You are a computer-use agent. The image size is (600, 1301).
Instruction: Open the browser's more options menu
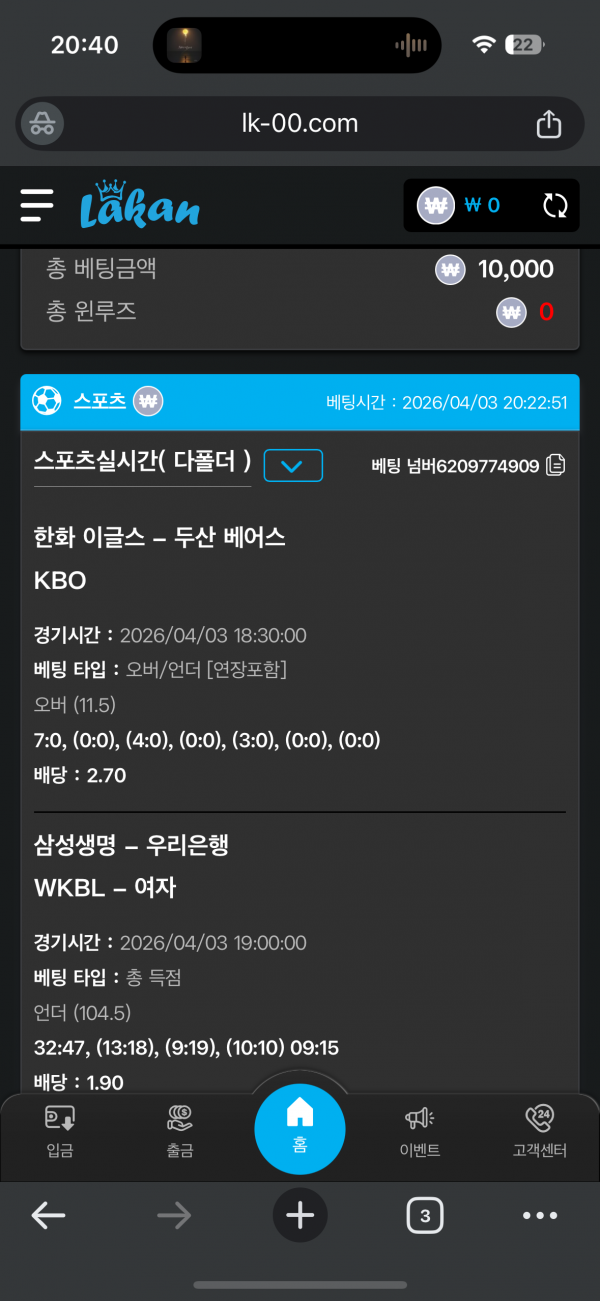pos(540,1215)
